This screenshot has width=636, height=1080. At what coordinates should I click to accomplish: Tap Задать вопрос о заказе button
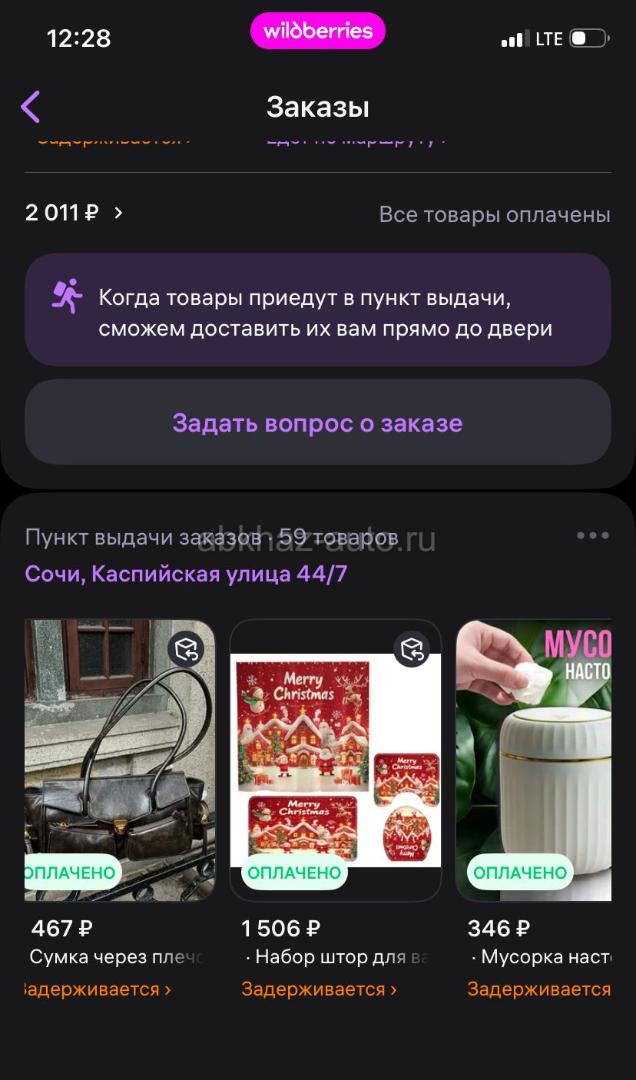(317, 423)
